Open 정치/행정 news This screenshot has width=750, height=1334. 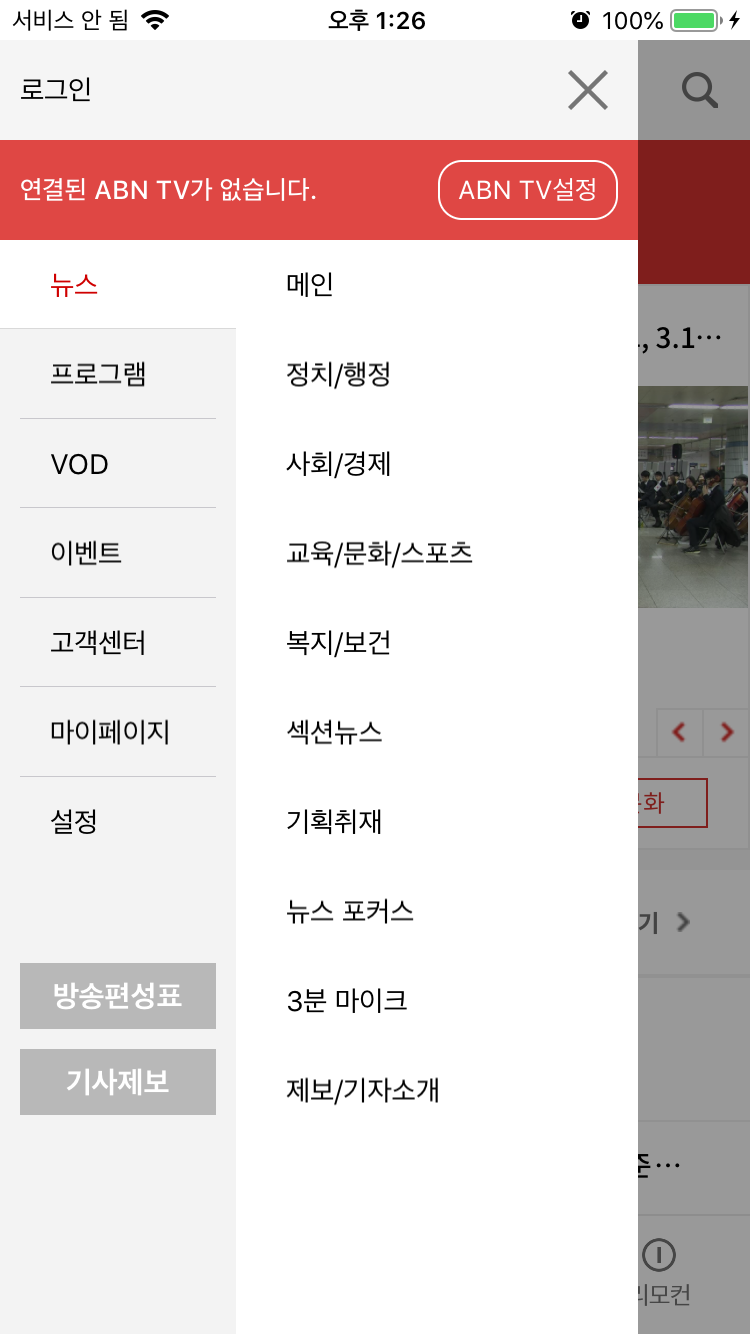click(338, 375)
